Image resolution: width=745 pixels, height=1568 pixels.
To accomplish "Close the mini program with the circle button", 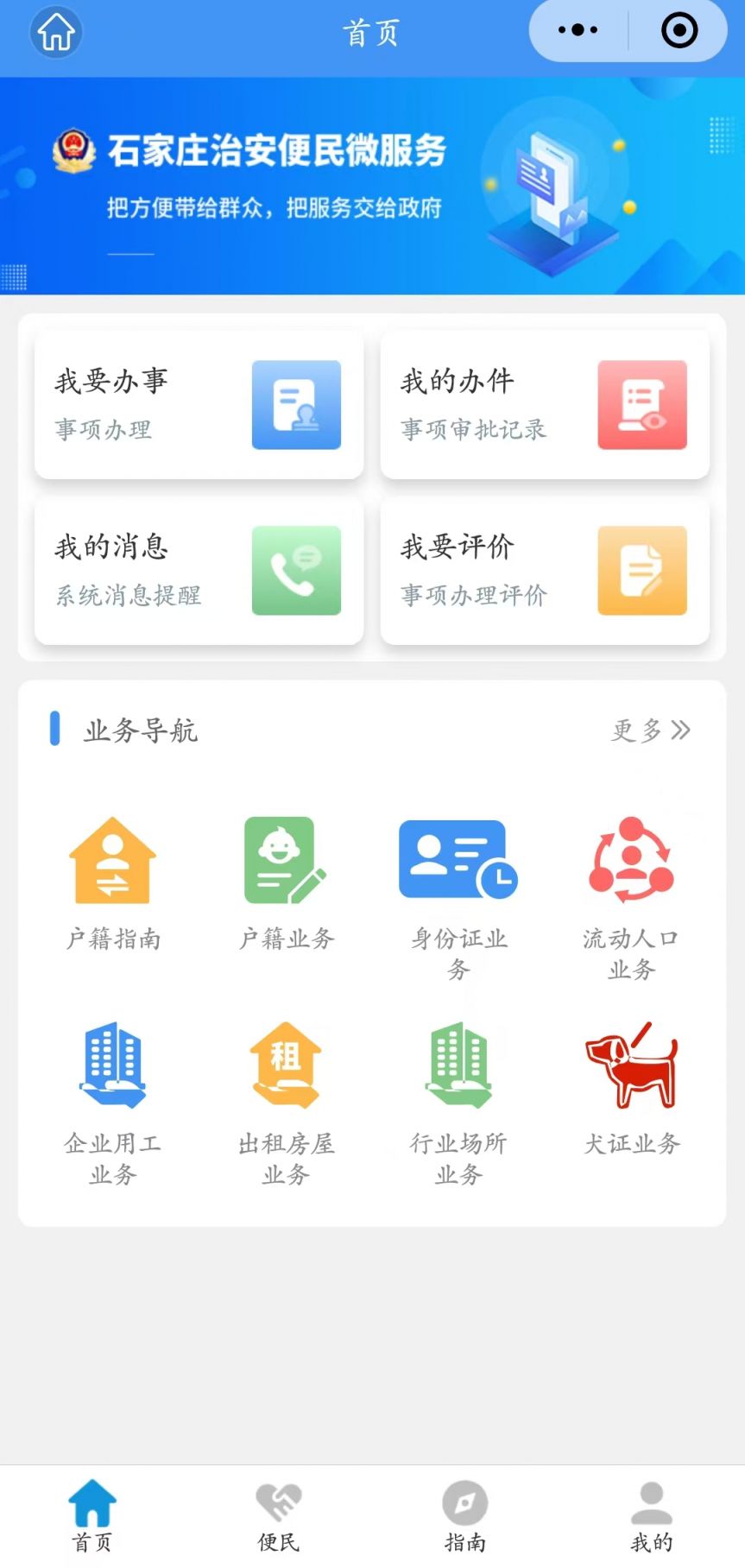I will point(679,31).
